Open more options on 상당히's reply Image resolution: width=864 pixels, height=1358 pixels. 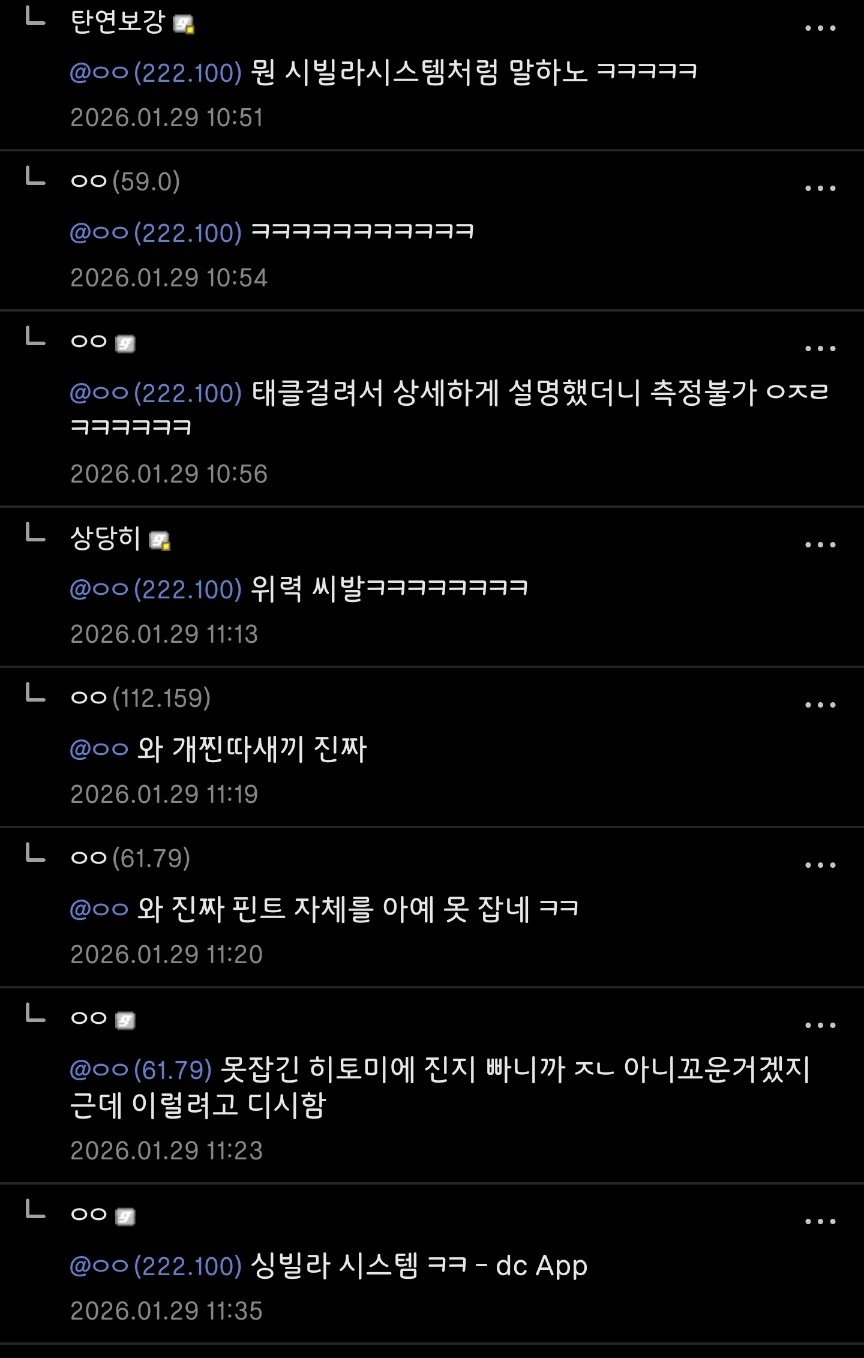pos(820,545)
